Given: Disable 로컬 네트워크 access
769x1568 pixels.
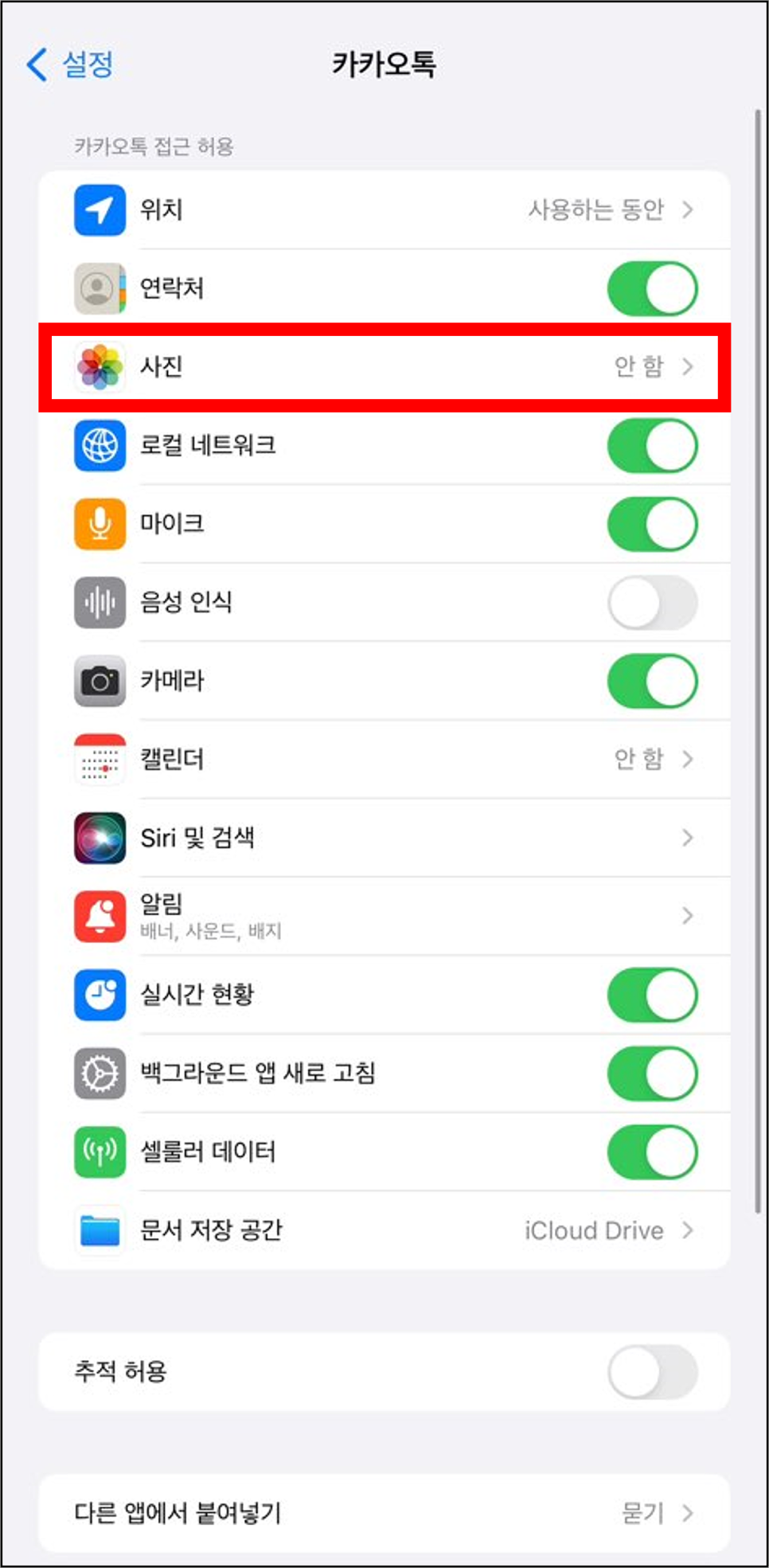Looking at the screenshot, I should click(652, 445).
